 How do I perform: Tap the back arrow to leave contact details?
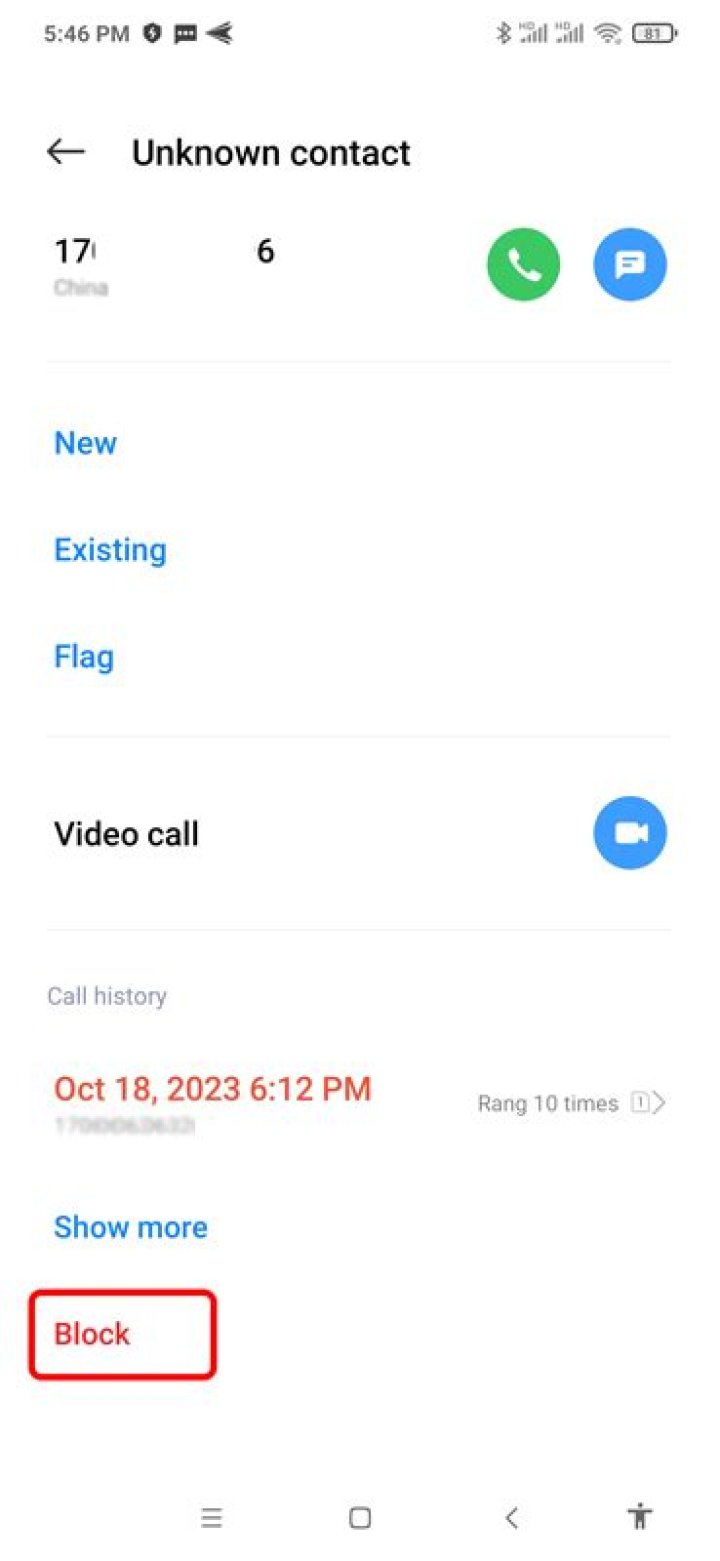point(64,151)
